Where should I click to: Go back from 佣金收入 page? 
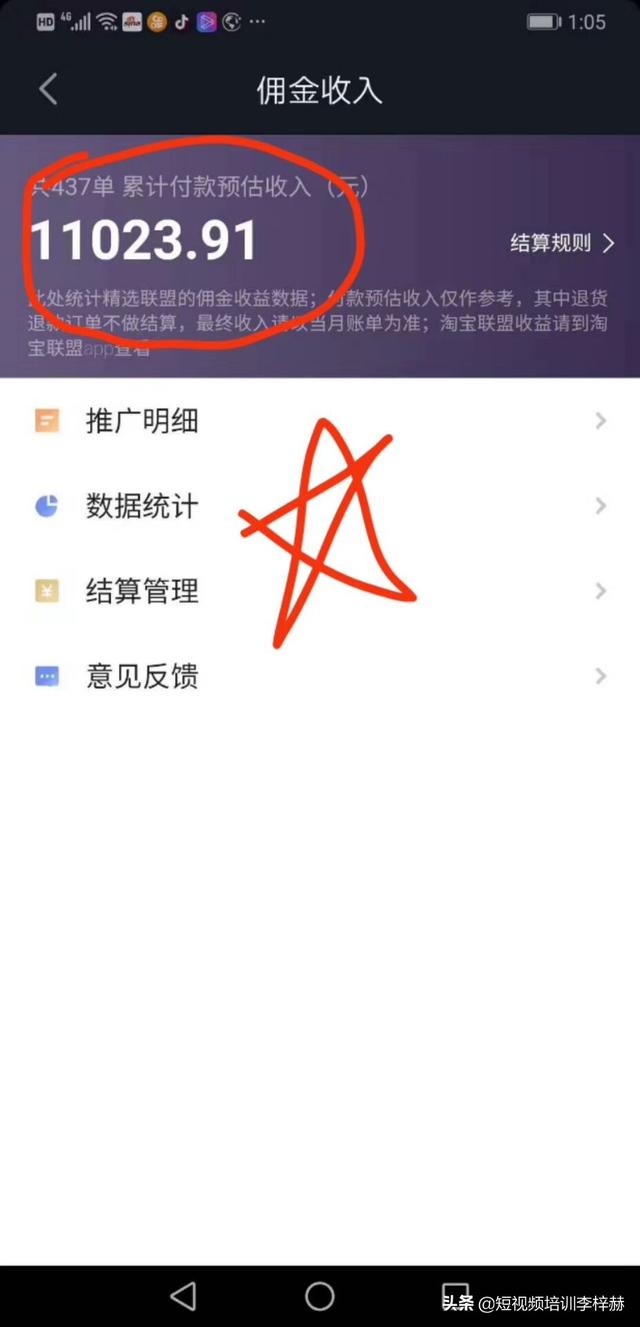(48, 89)
